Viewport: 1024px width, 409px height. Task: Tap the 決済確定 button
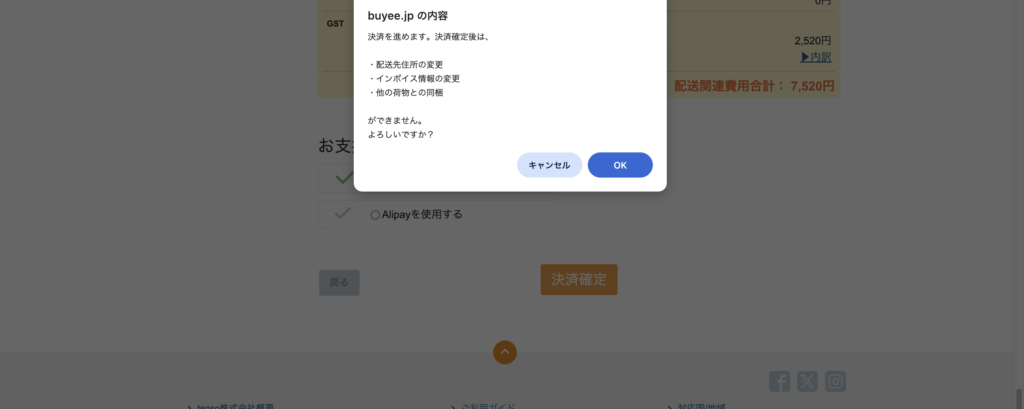(x=579, y=280)
